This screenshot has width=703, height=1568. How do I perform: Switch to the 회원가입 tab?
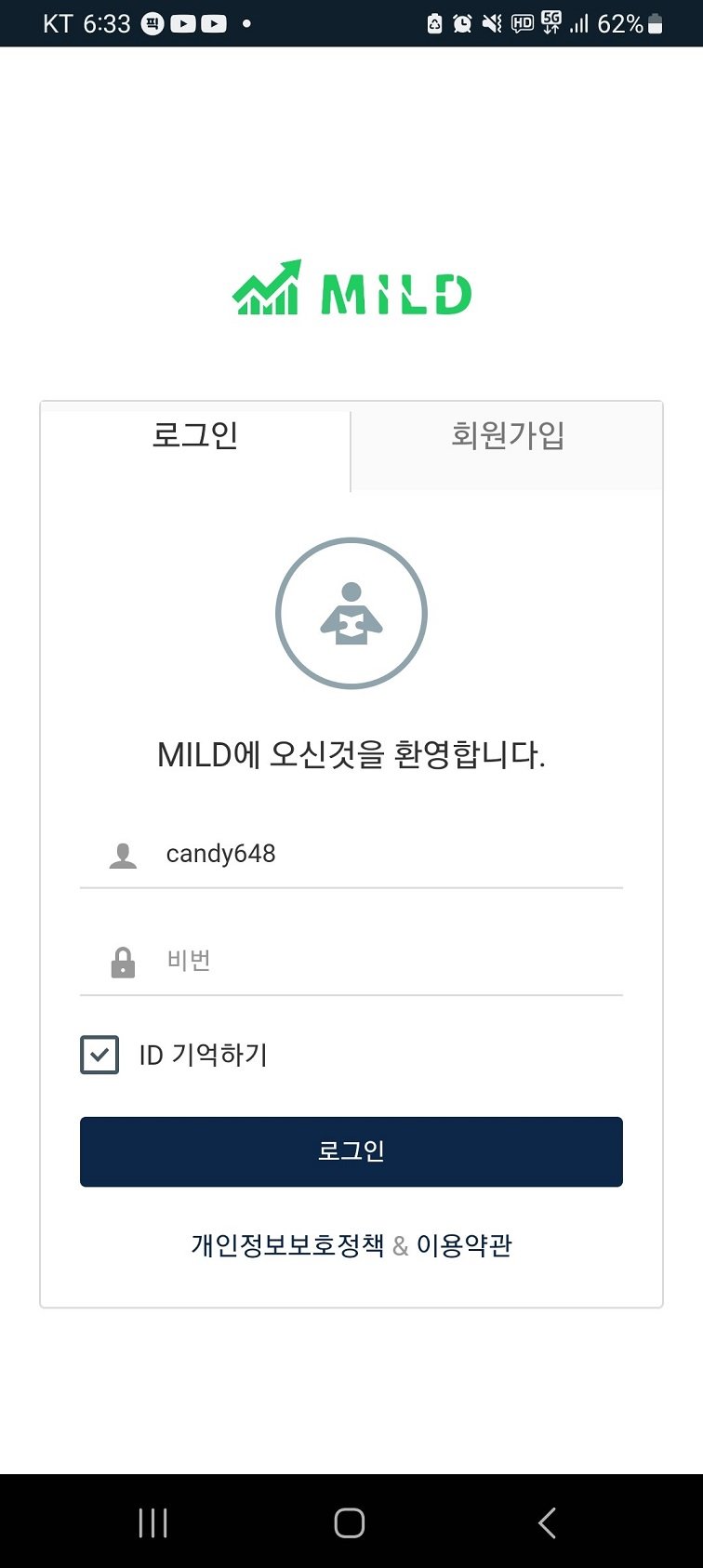pyautogui.click(x=507, y=436)
